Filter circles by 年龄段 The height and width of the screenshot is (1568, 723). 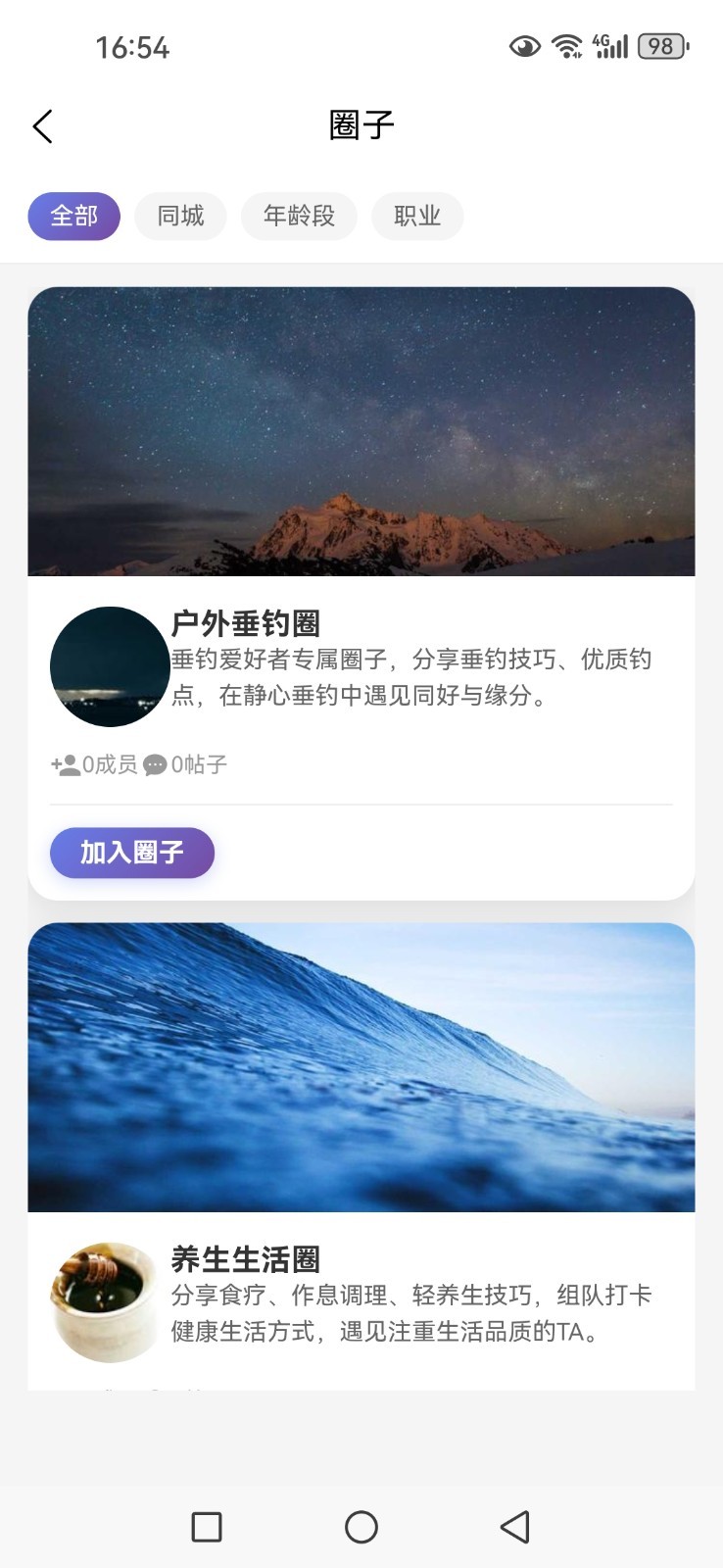(299, 216)
